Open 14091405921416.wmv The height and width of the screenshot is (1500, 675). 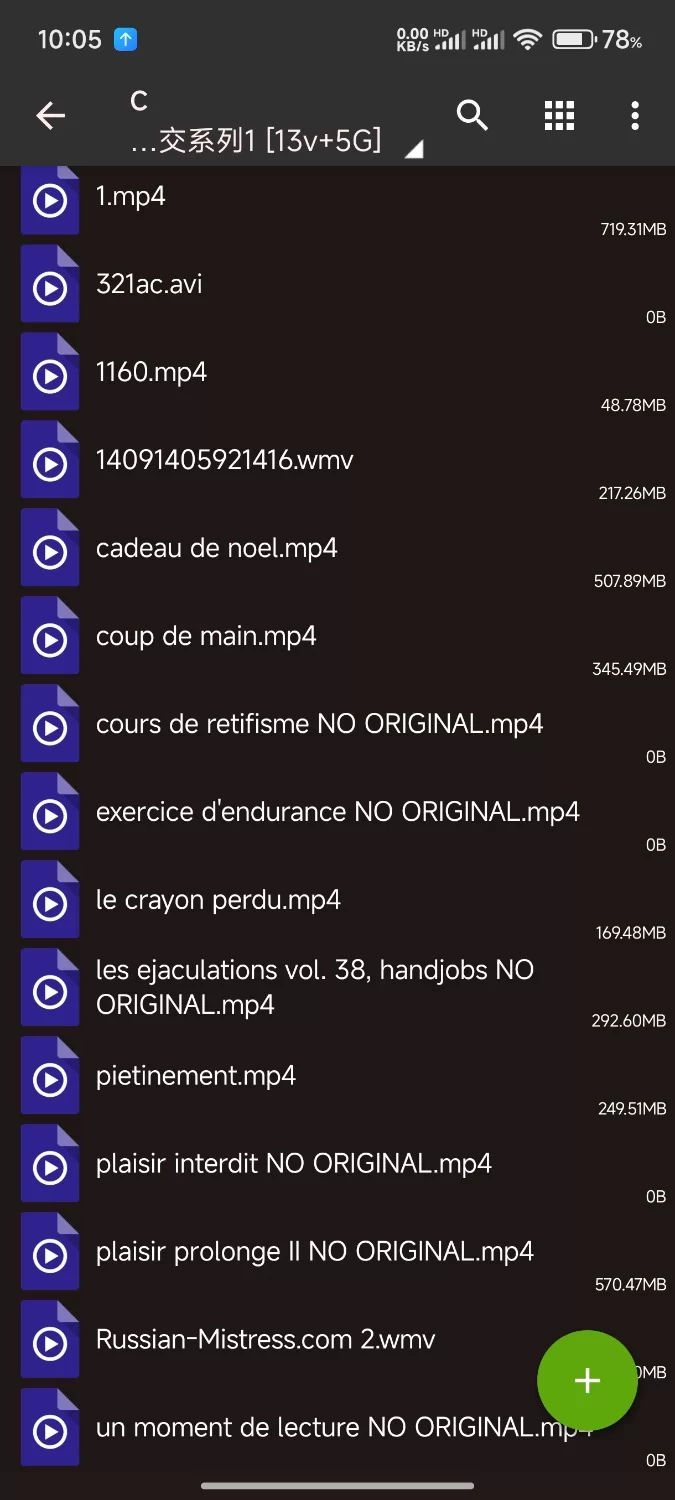click(x=224, y=461)
